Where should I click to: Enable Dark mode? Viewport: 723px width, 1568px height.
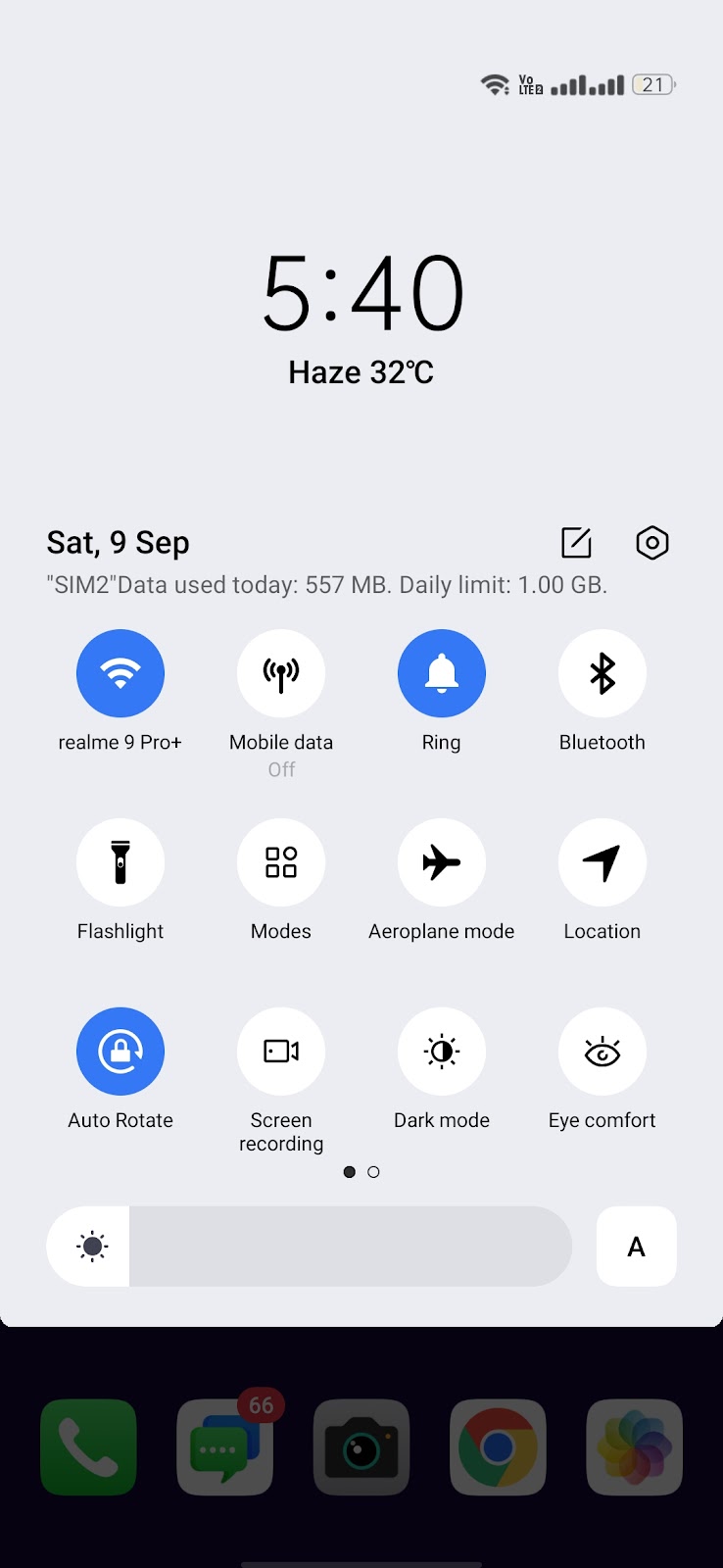(x=442, y=1052)
